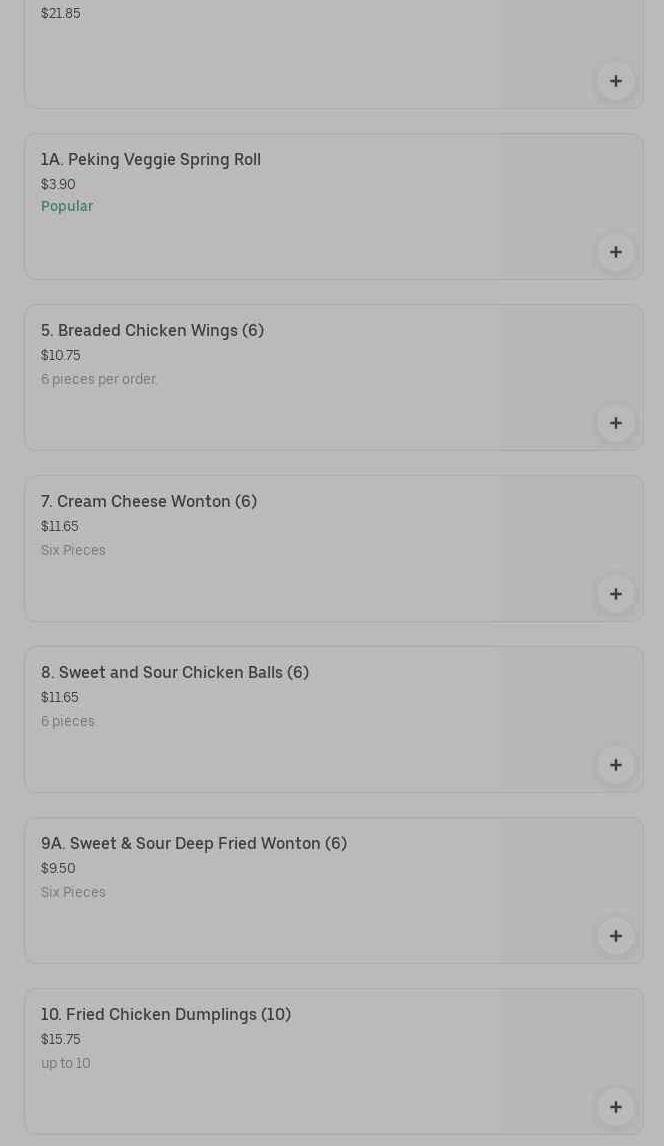Add 5. Breaded Chicken Wings to cart
Image resolution: width=664 pixels, height=1146 pixels.
pos(615,423)
